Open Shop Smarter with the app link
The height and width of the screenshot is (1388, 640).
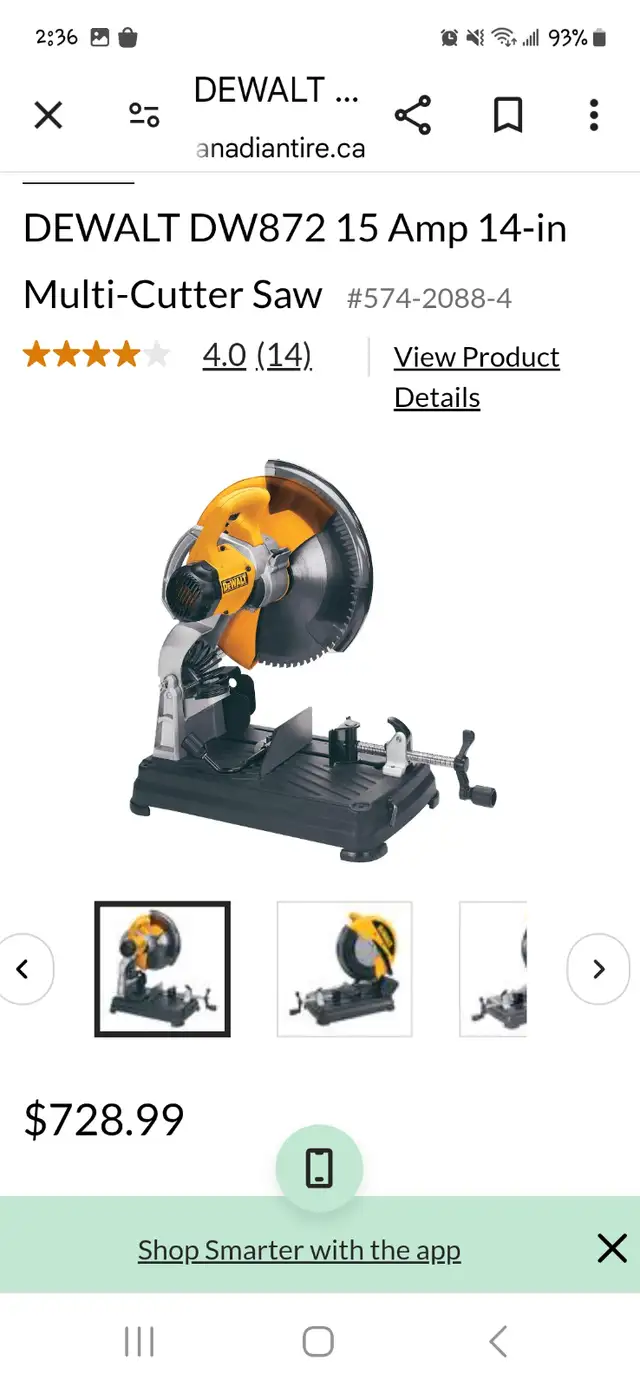[299, 1250]
